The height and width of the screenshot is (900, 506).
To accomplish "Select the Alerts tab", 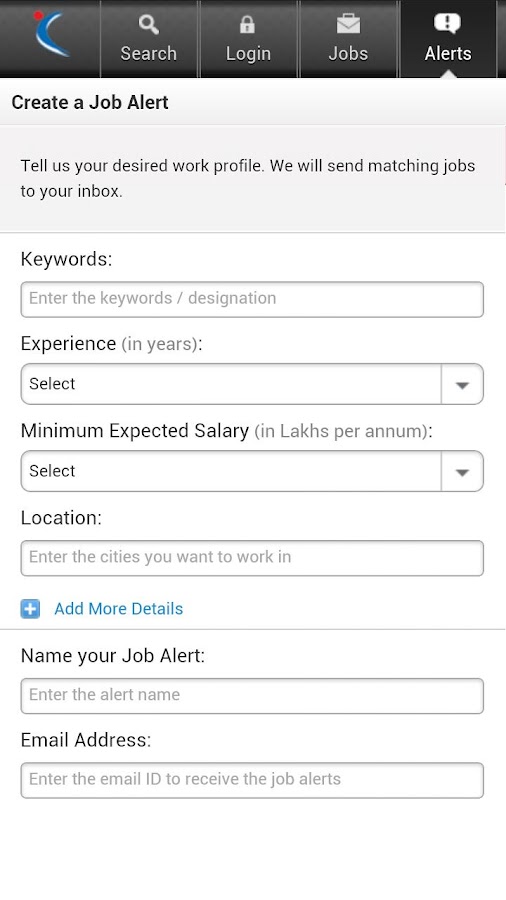I will (447, 39).
